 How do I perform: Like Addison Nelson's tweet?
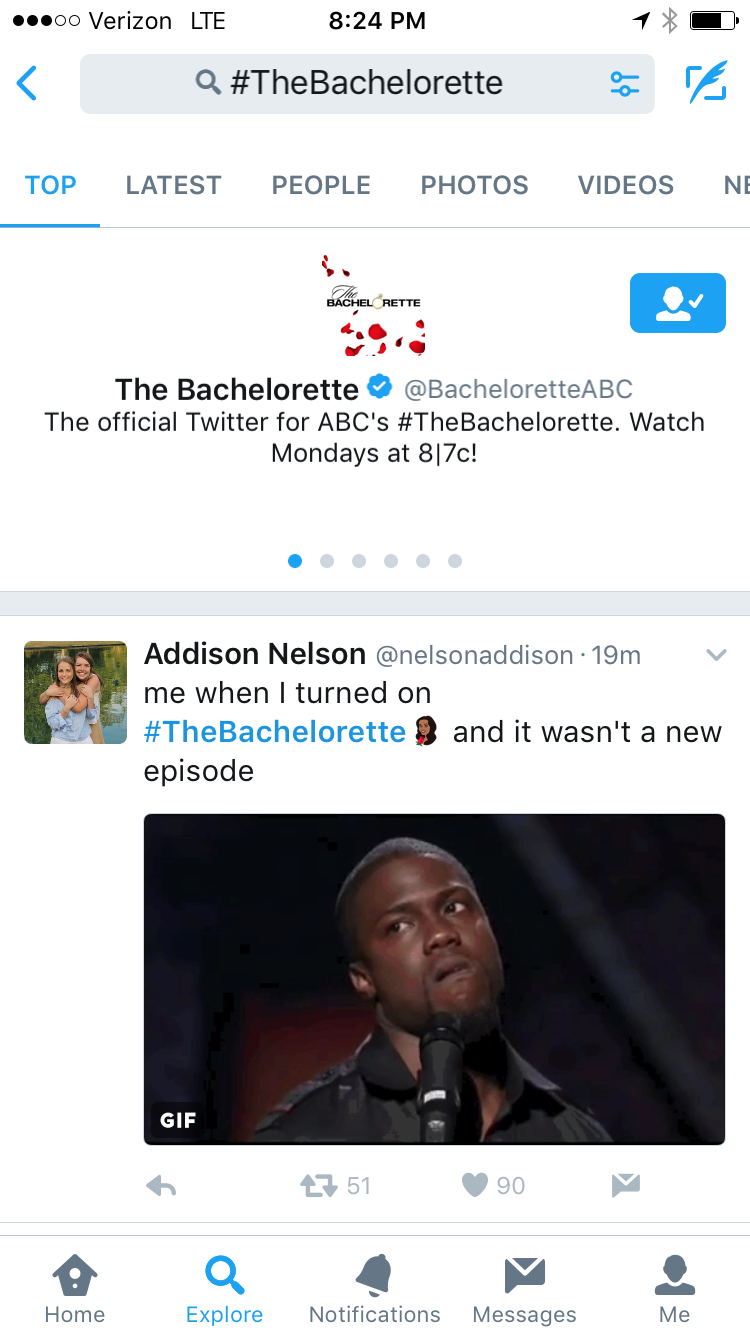coord(476,1186)
